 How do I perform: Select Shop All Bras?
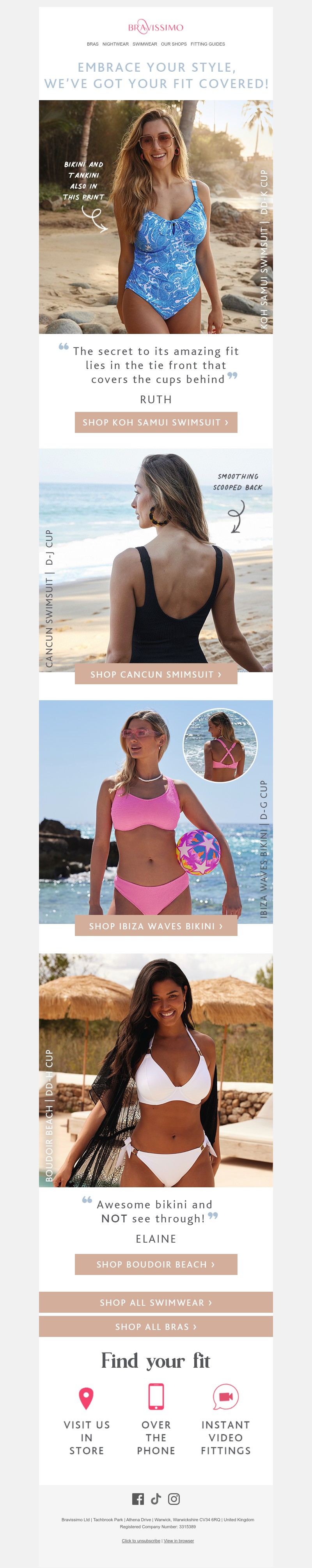point(156,1327)
